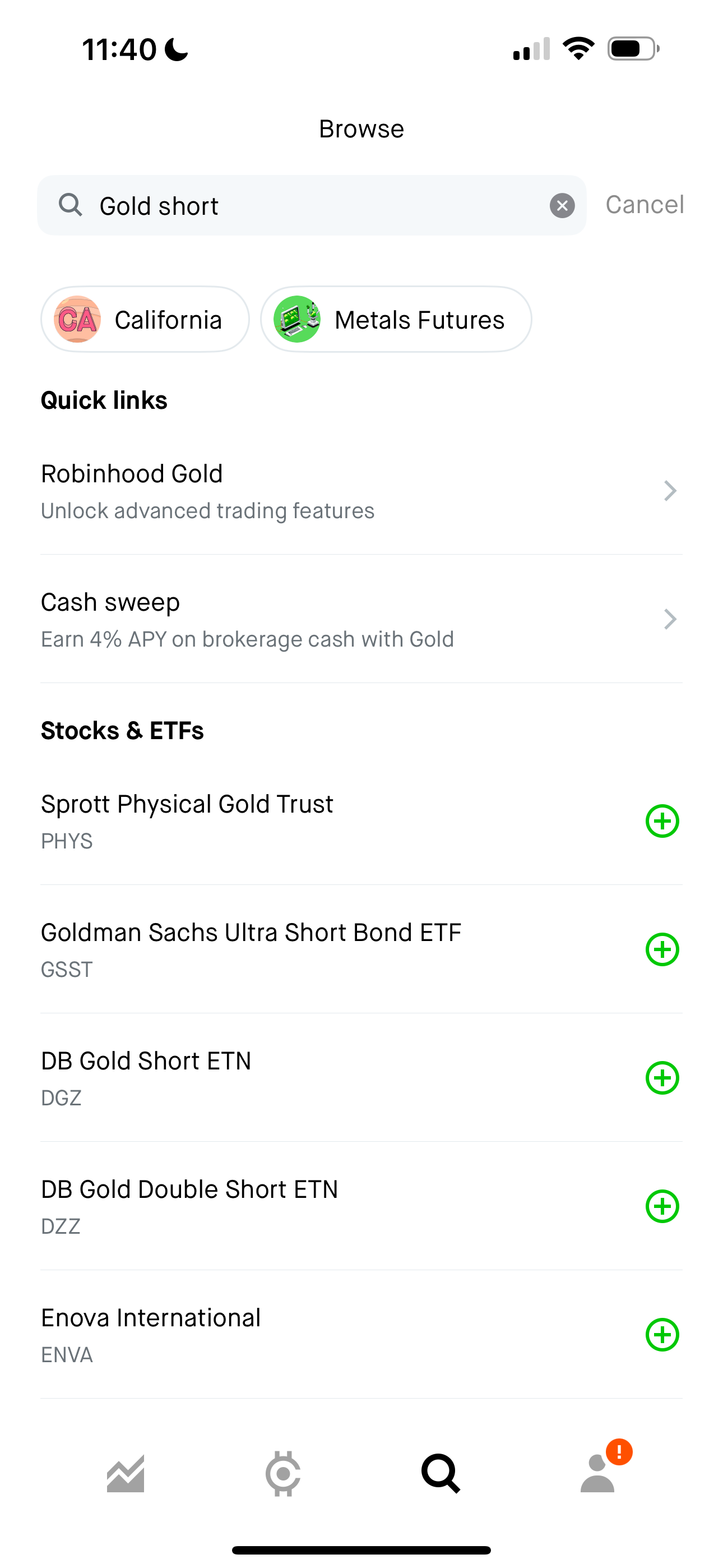
Task: Add GSST to a watchlist
Action: point(662,949)
